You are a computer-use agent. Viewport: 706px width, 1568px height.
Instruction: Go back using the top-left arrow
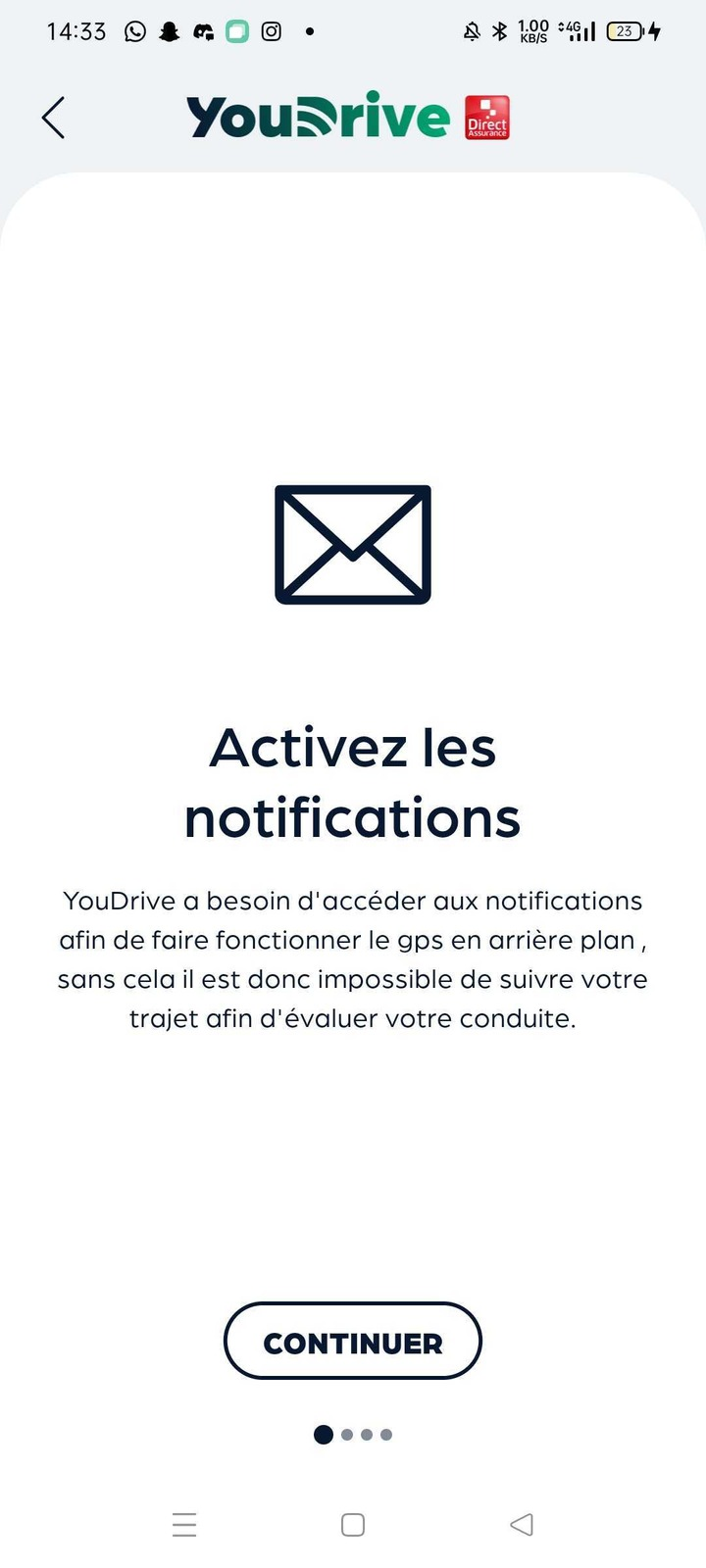pyautogui.click(x=54, y=118)
